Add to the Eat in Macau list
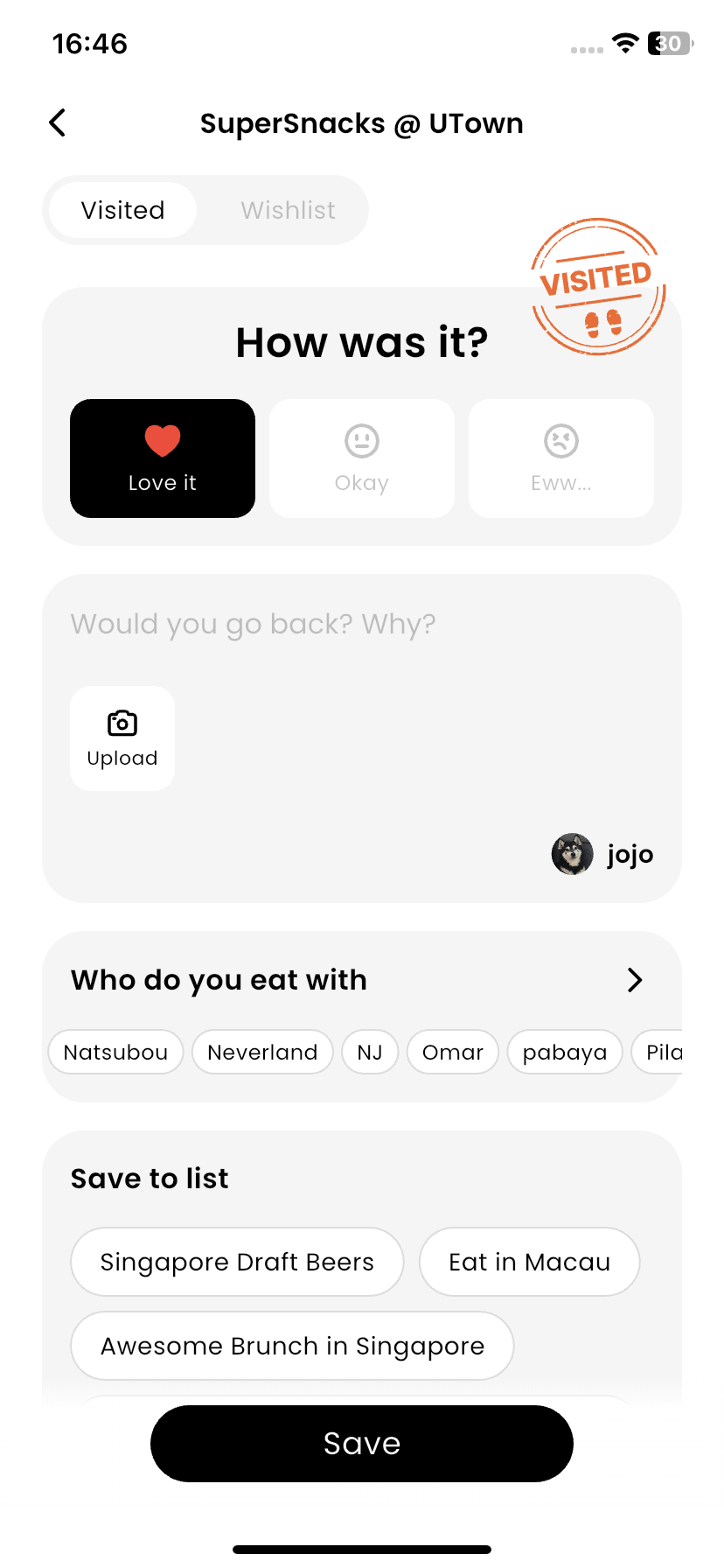The width and height of the screenshot is (724, 1568). coord(529,1261)
